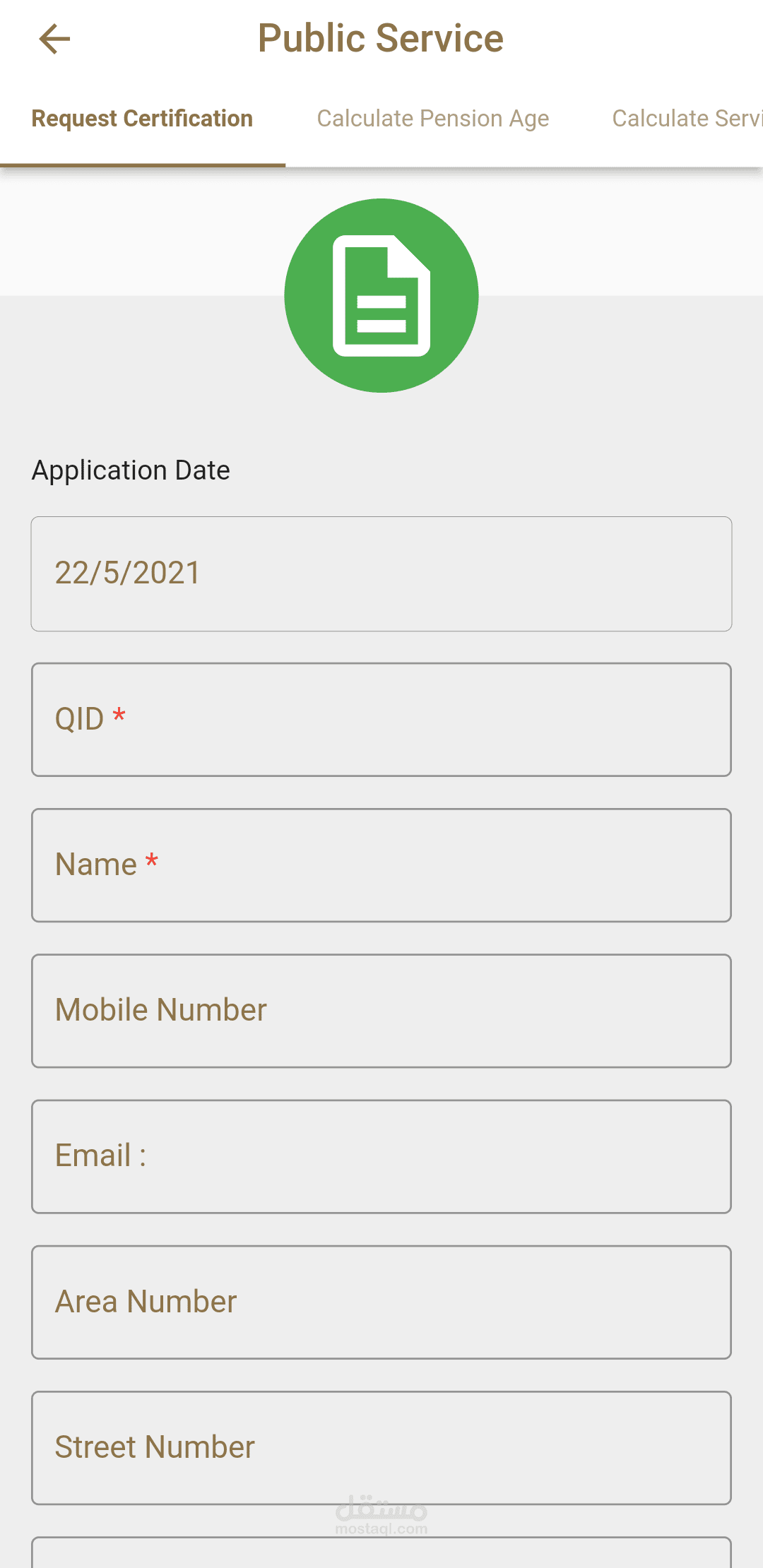
Task: Tap the Application Date field
Action: click(x=381, y=574)
